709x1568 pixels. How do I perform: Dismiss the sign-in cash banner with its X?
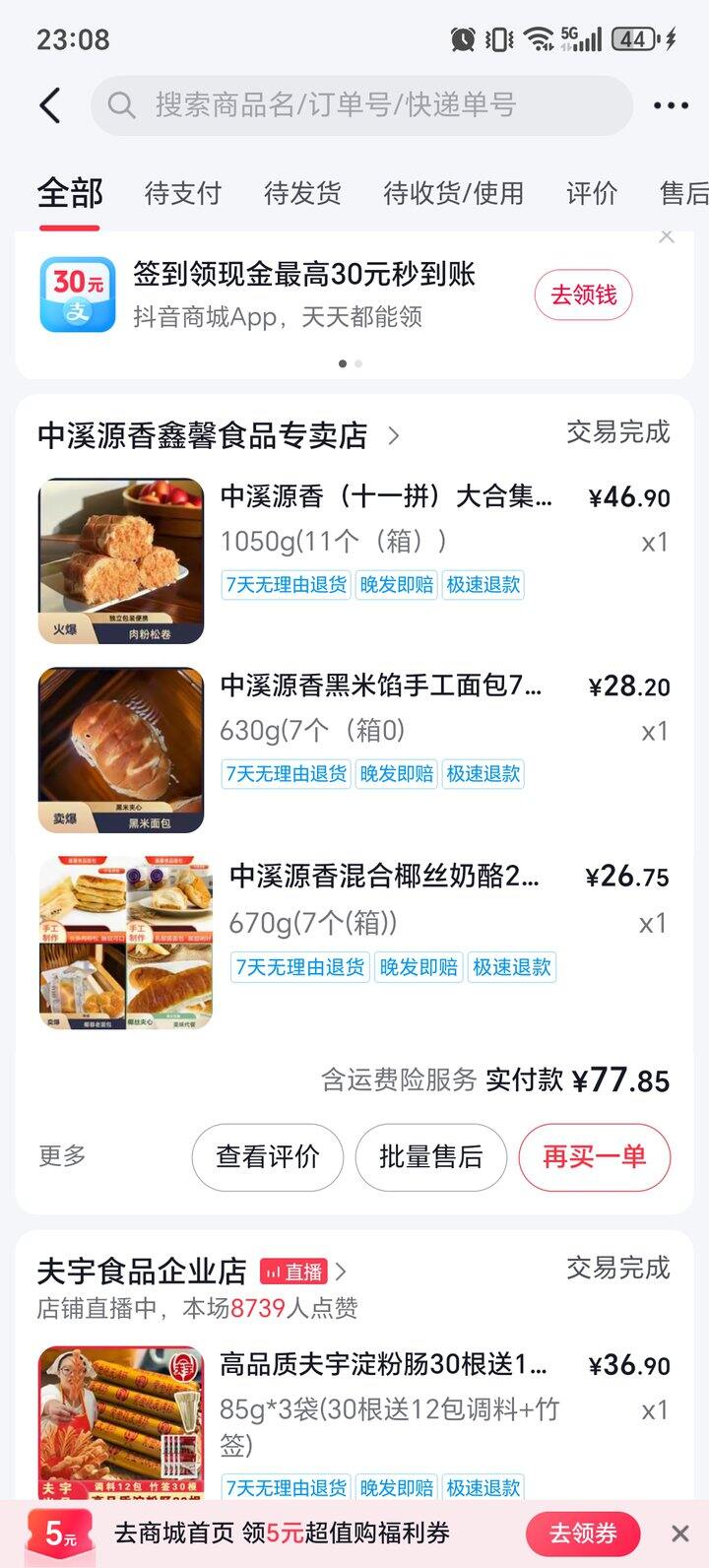point(668,236)
